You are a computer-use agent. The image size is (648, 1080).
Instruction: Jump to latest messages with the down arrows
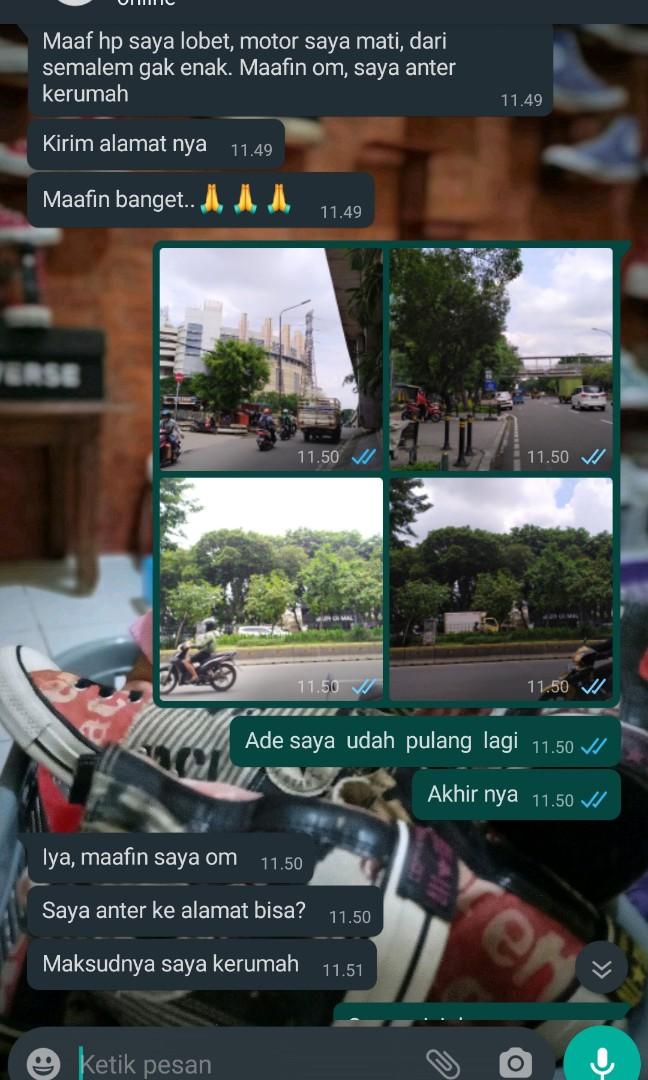pyautogui.click(x=601, y=968)
